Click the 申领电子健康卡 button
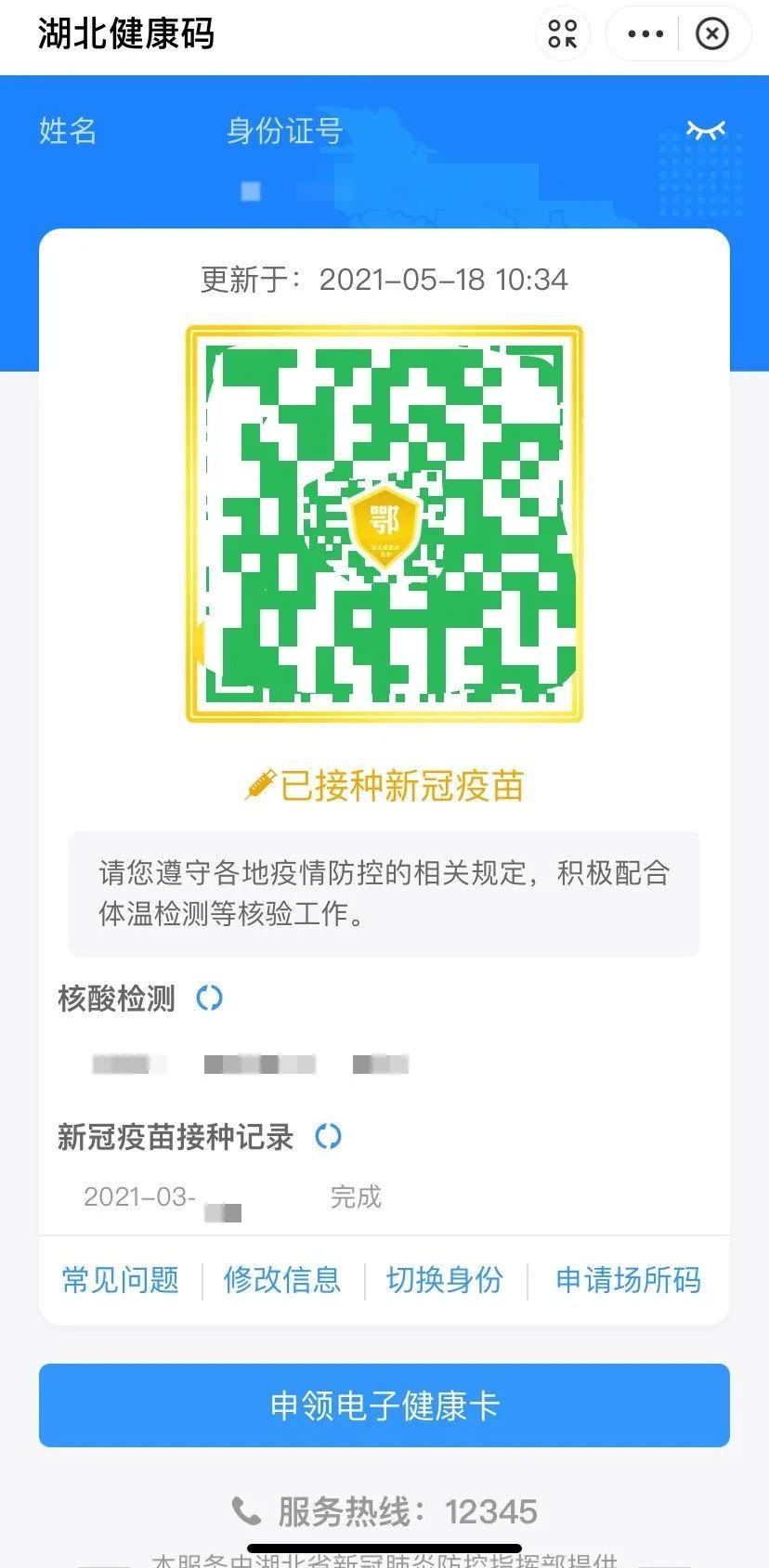The width and height of the screenshot is (769, 1568). coord(384,1405)
